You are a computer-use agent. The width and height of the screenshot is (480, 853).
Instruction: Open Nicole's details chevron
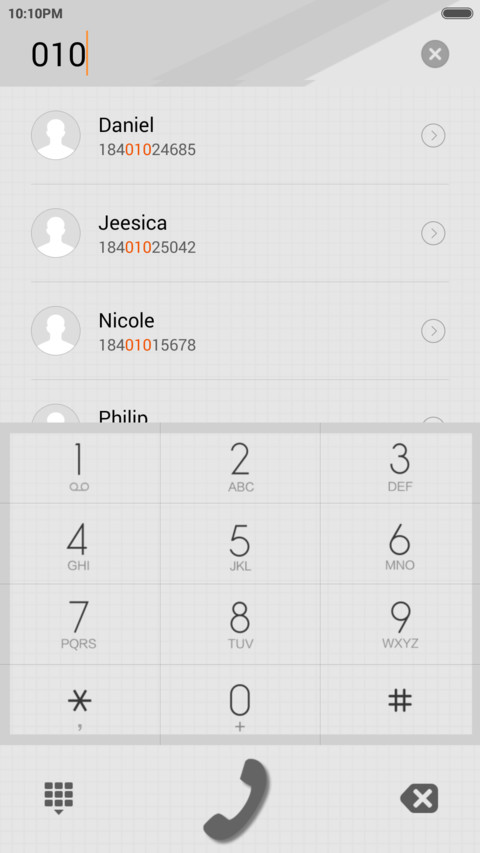pyautogui.click(x=433, y=331)
